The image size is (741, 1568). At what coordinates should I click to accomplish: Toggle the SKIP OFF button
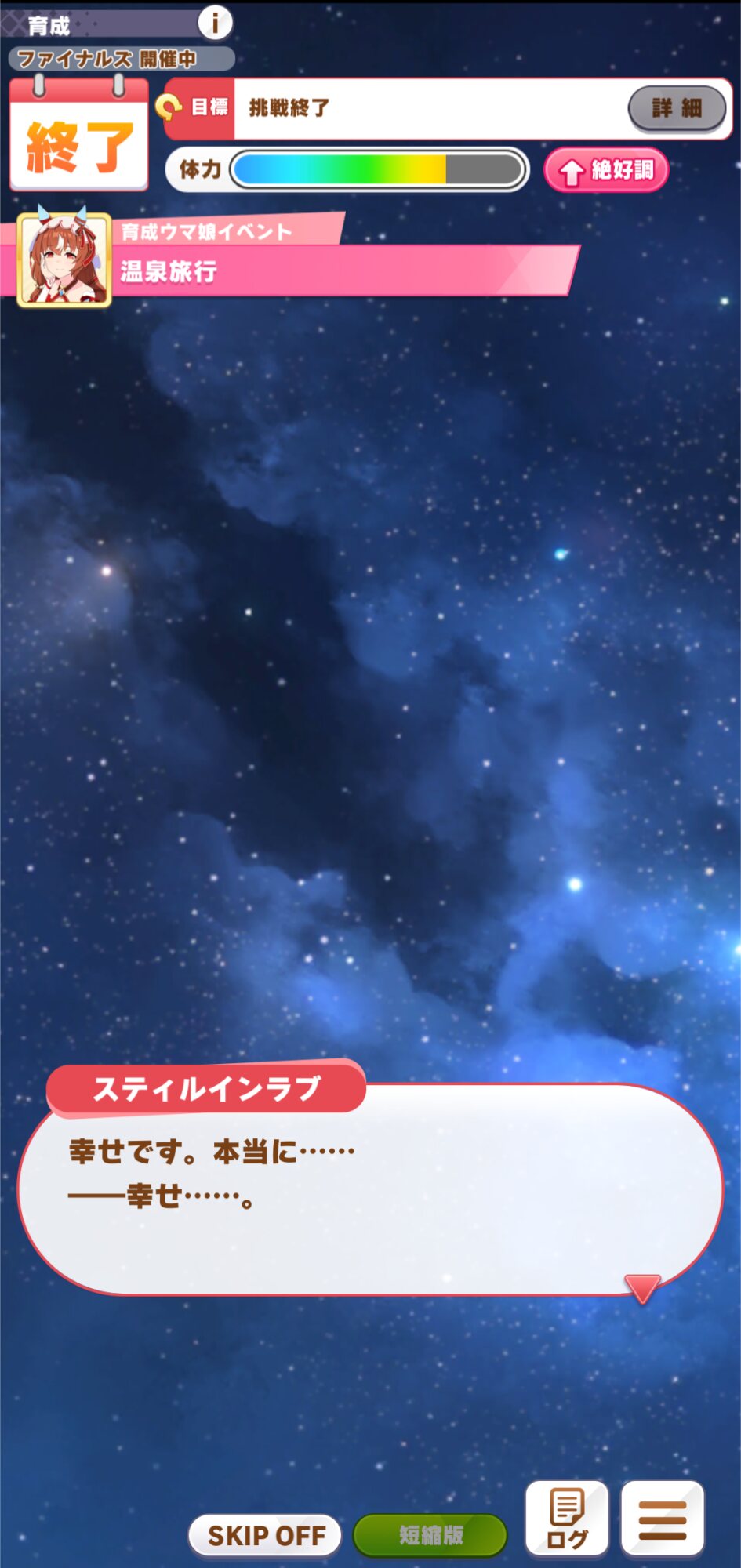(x=265, y=1535)
